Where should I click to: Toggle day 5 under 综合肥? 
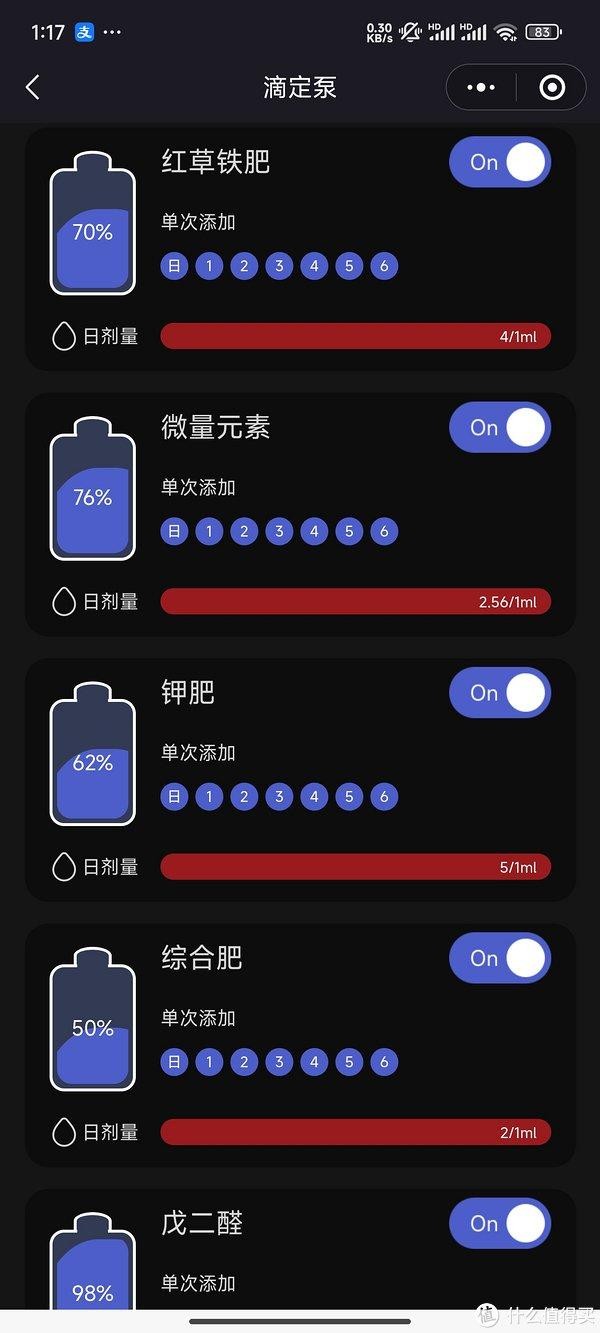click(x=349, y=1062)
